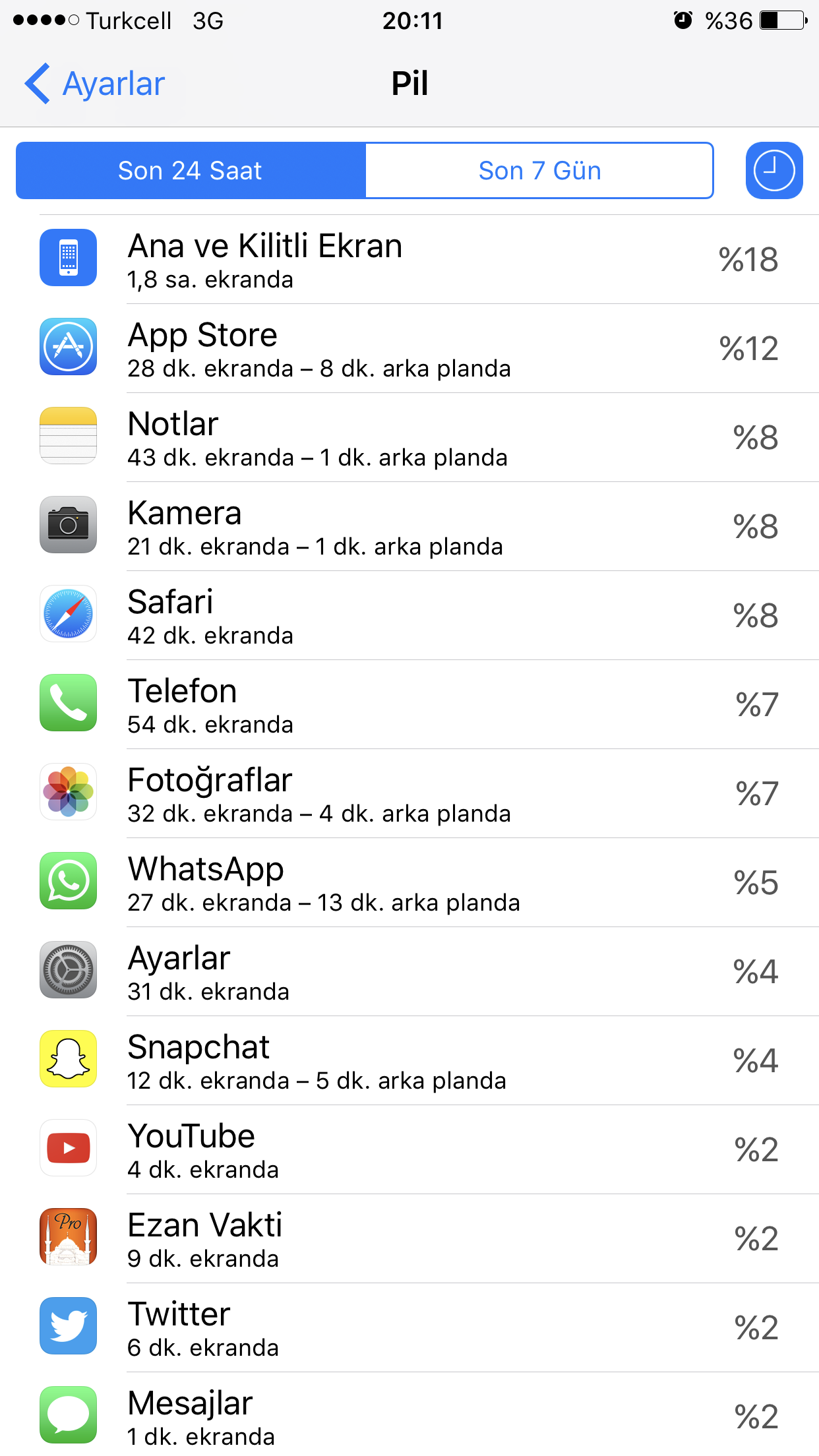
Task: Go back to Ayarlar
Action: click(x=96, y=84)
